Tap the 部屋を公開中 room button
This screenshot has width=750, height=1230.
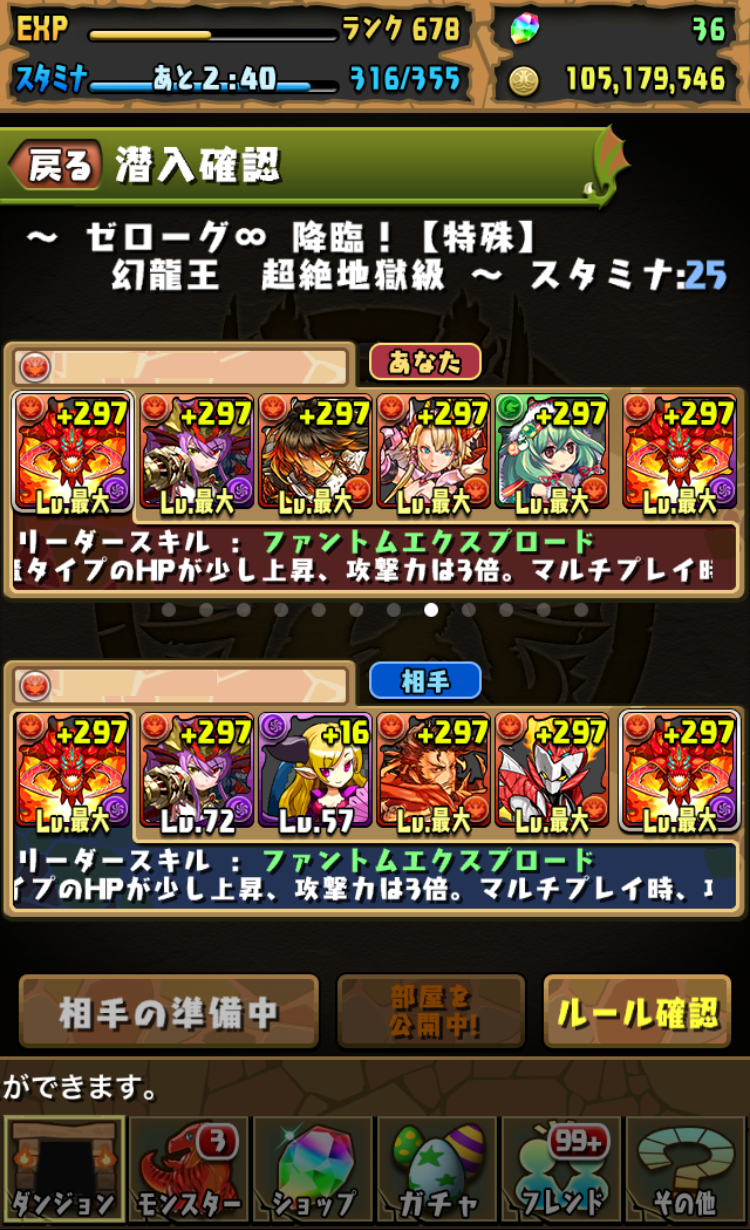[430, 1012]
